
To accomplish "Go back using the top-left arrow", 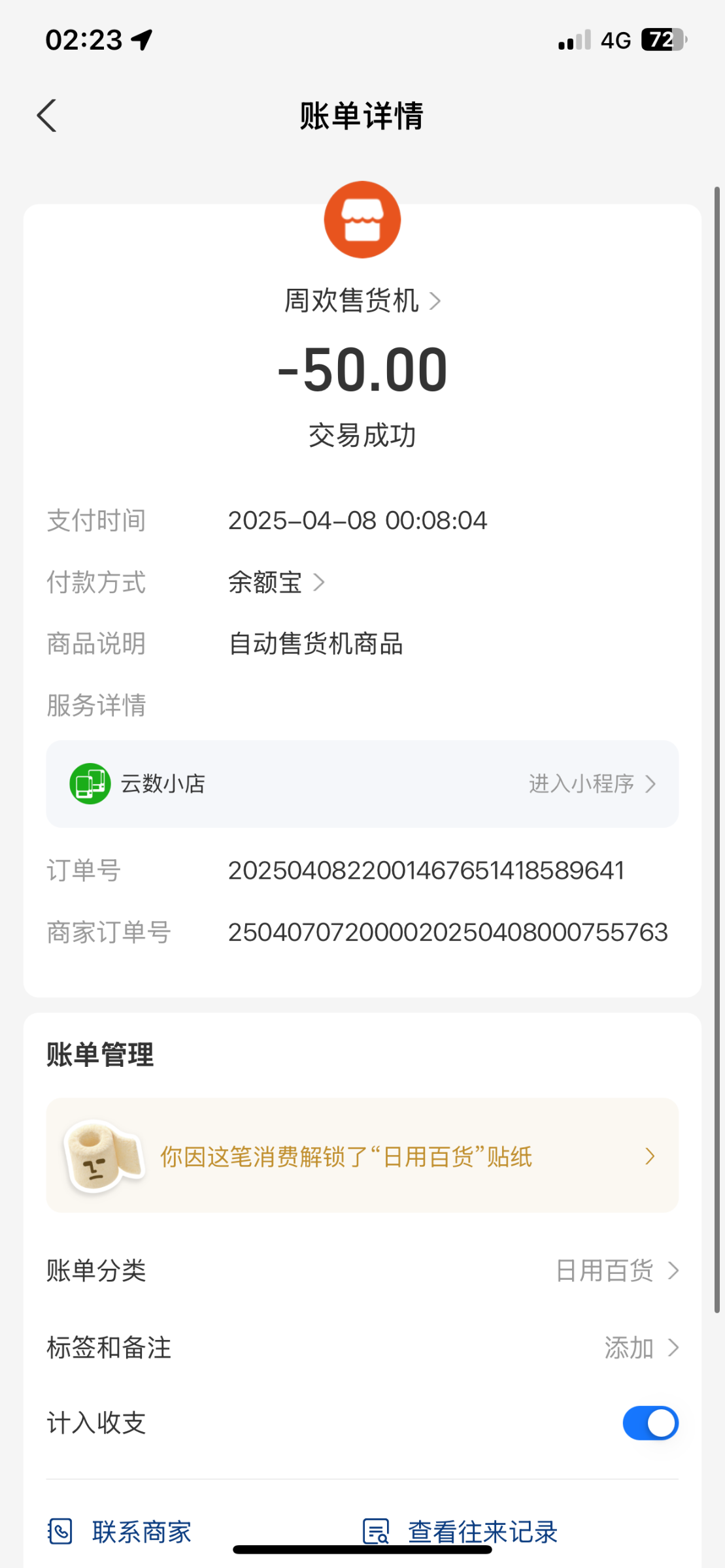I will pos(46,116).
